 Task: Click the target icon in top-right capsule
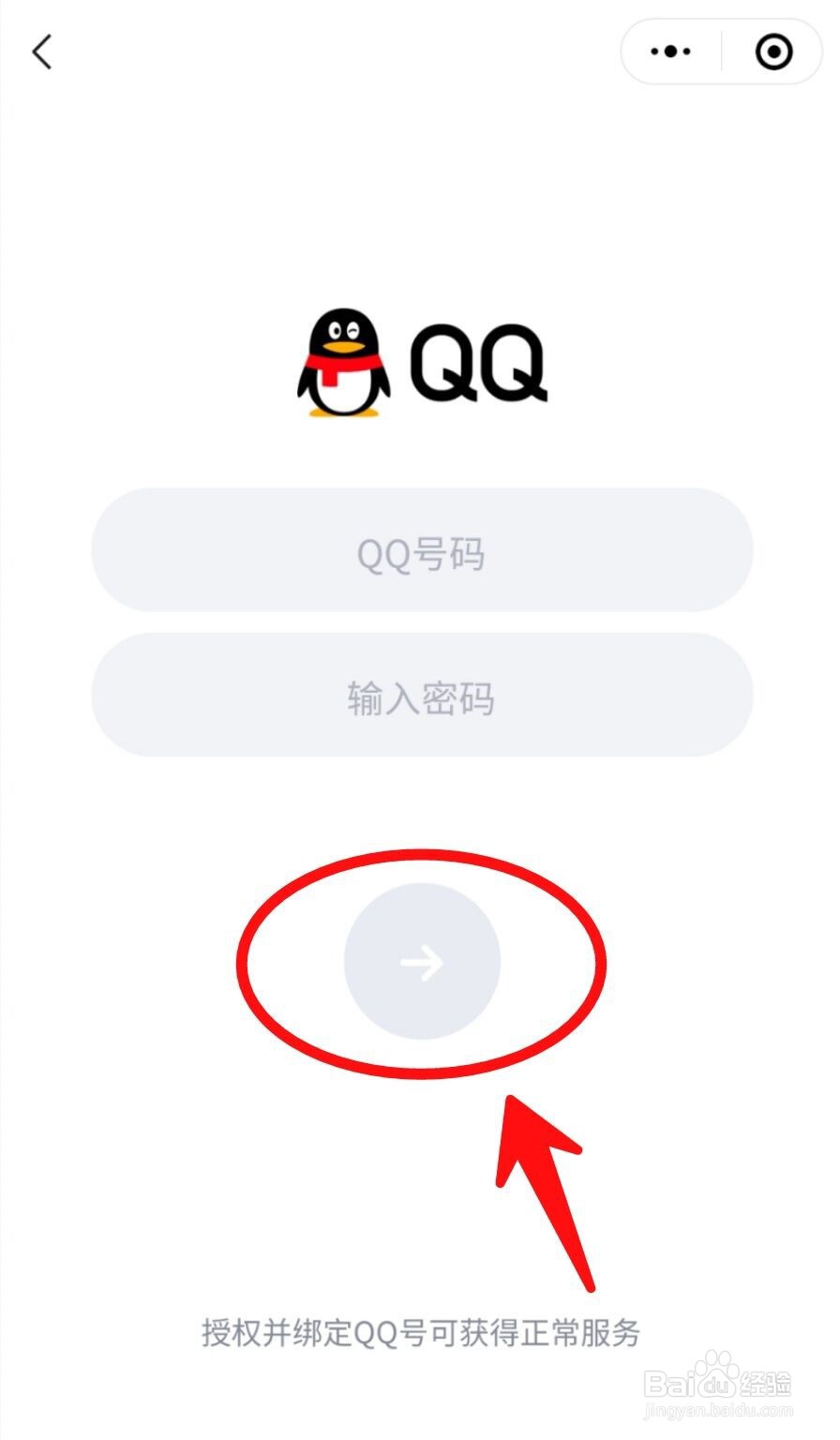[772, 53]
